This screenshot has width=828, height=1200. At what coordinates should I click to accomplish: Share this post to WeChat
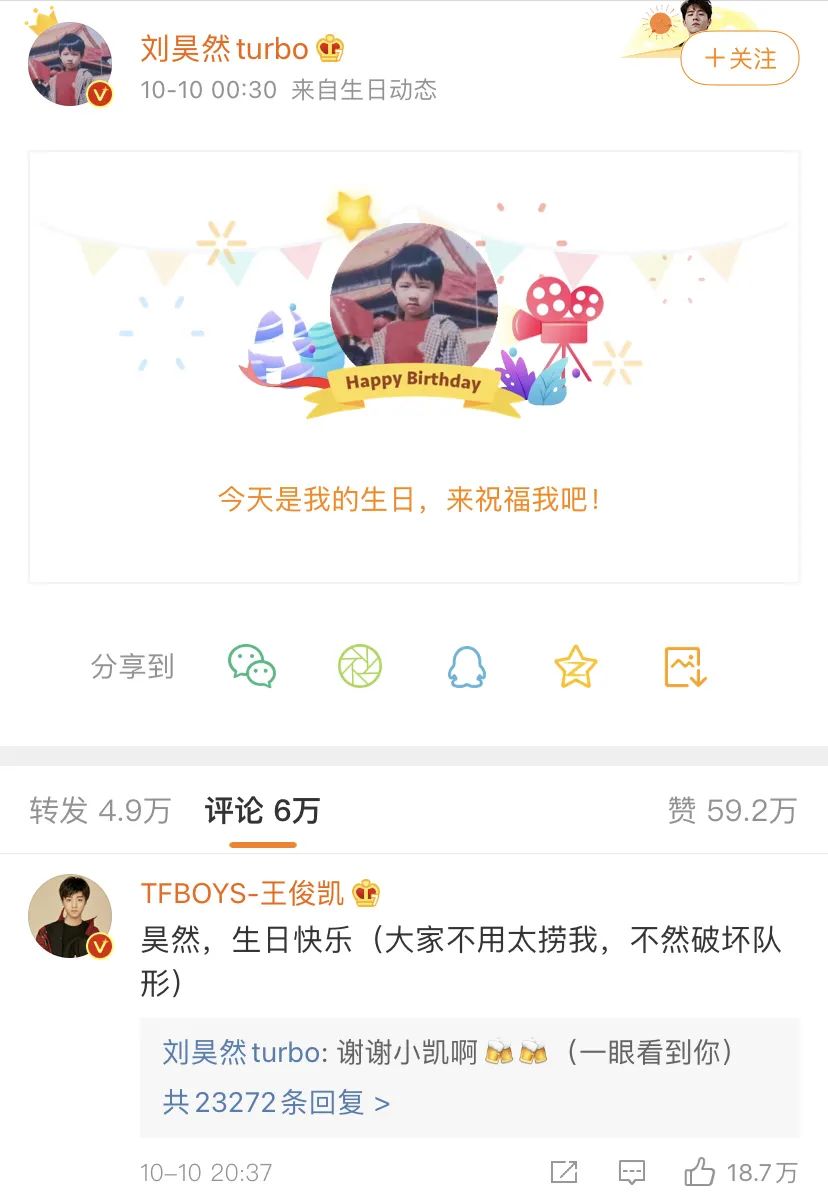pyautogui.click(x=251, y=666)
